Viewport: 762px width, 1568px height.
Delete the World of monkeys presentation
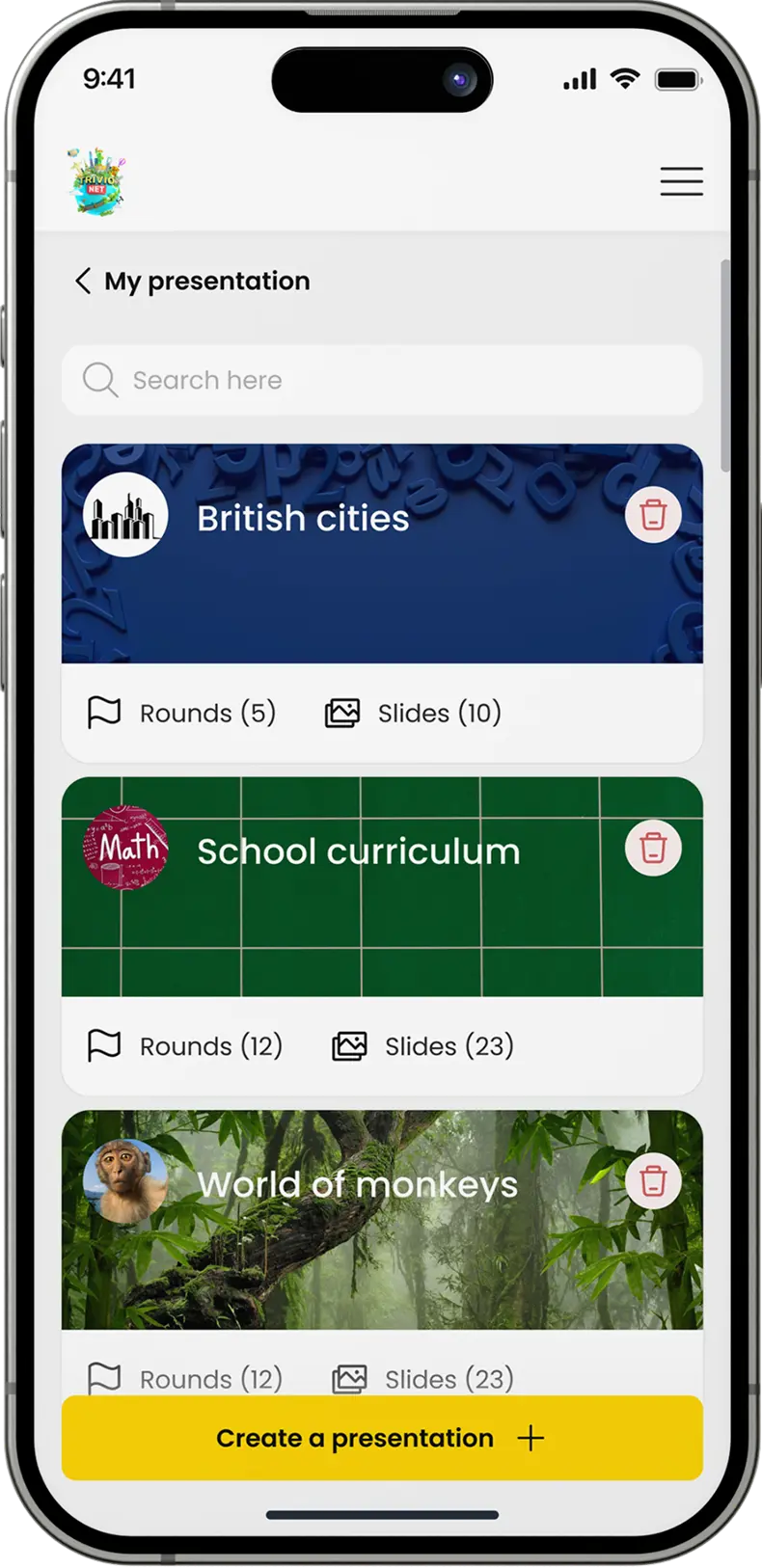(653, 1180)
